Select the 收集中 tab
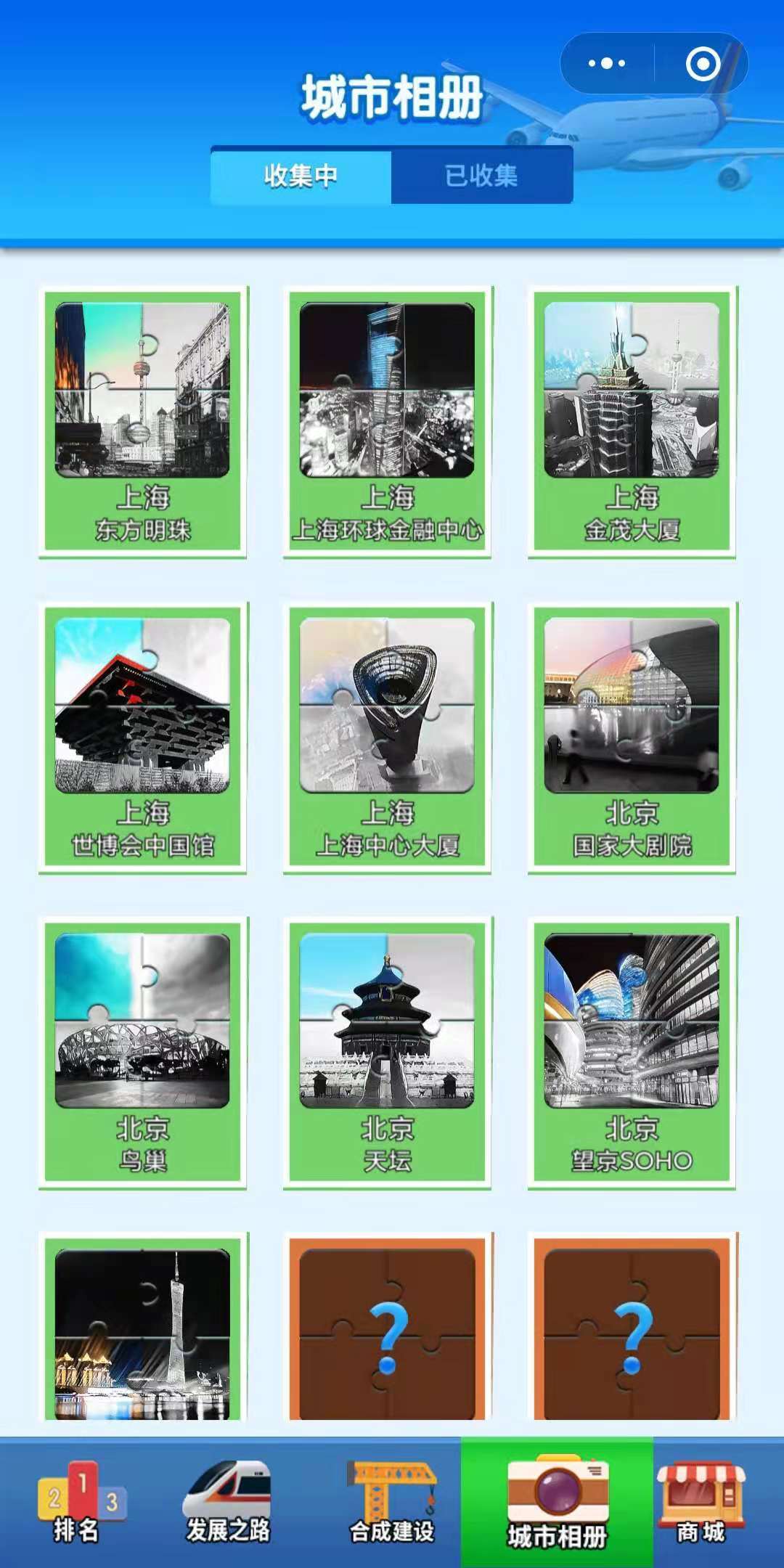 pyautogui.click(x=301, y=176)
